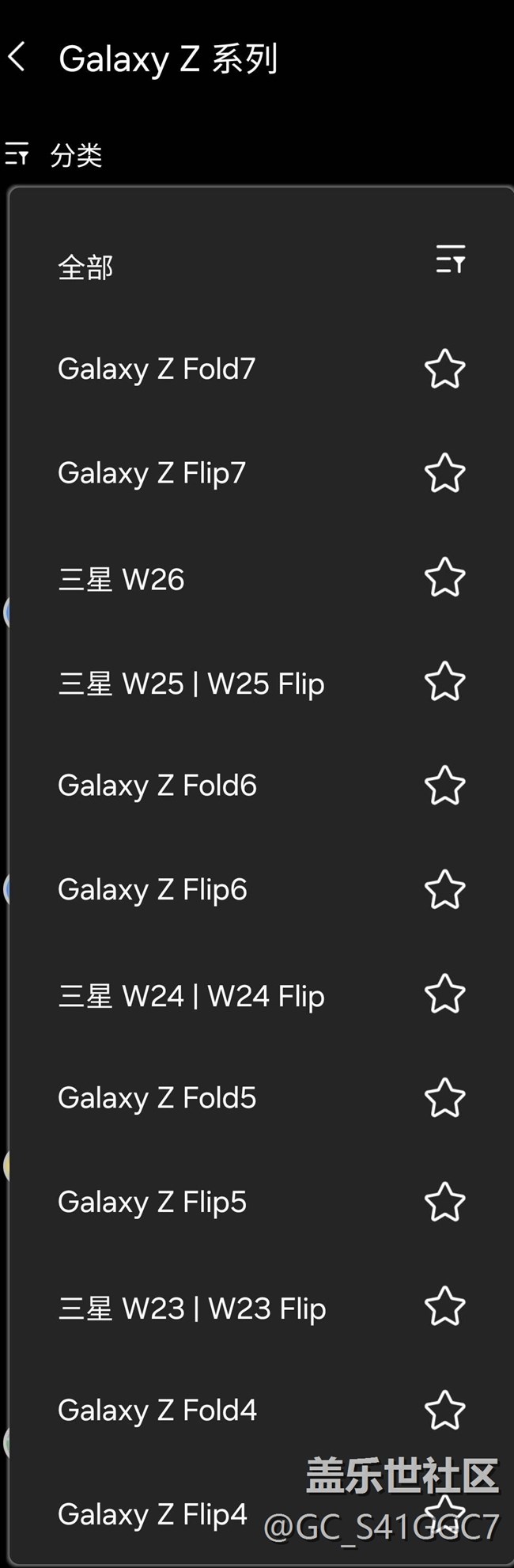Choose Galaxy Z Flip4 category
This screenshot has height=1568, width=514.
153,1514
